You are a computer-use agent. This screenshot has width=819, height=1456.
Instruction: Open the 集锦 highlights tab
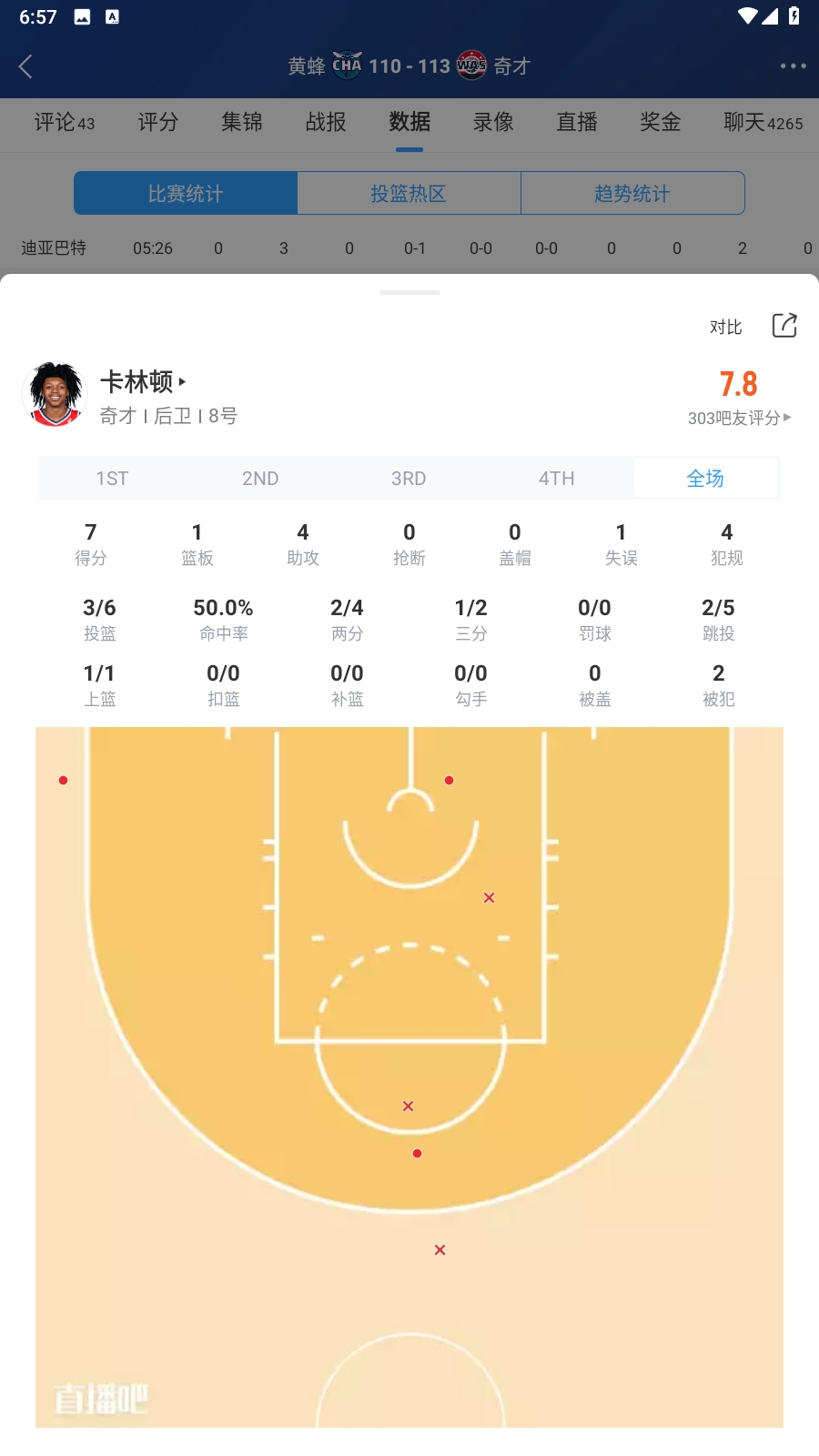(x=242, y=122)
